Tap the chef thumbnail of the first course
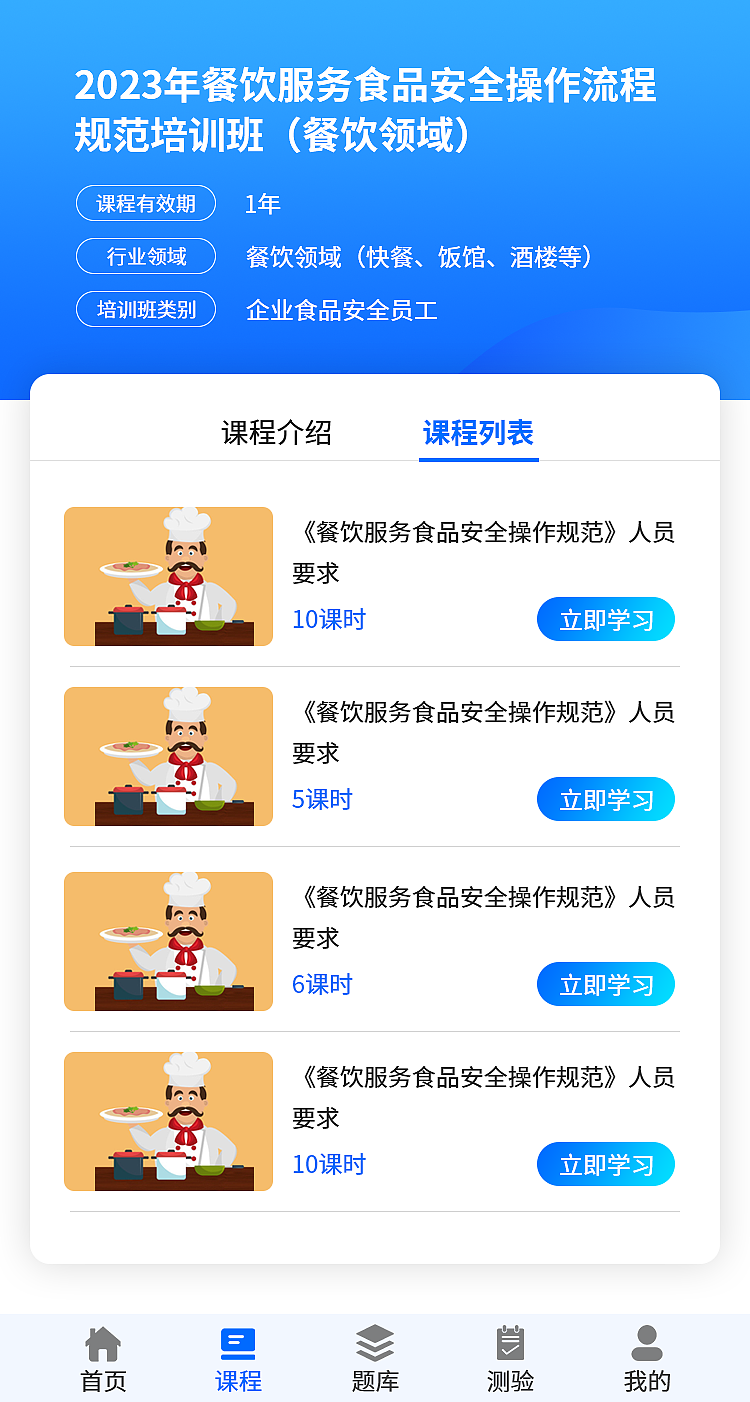 tap(167, 576)
